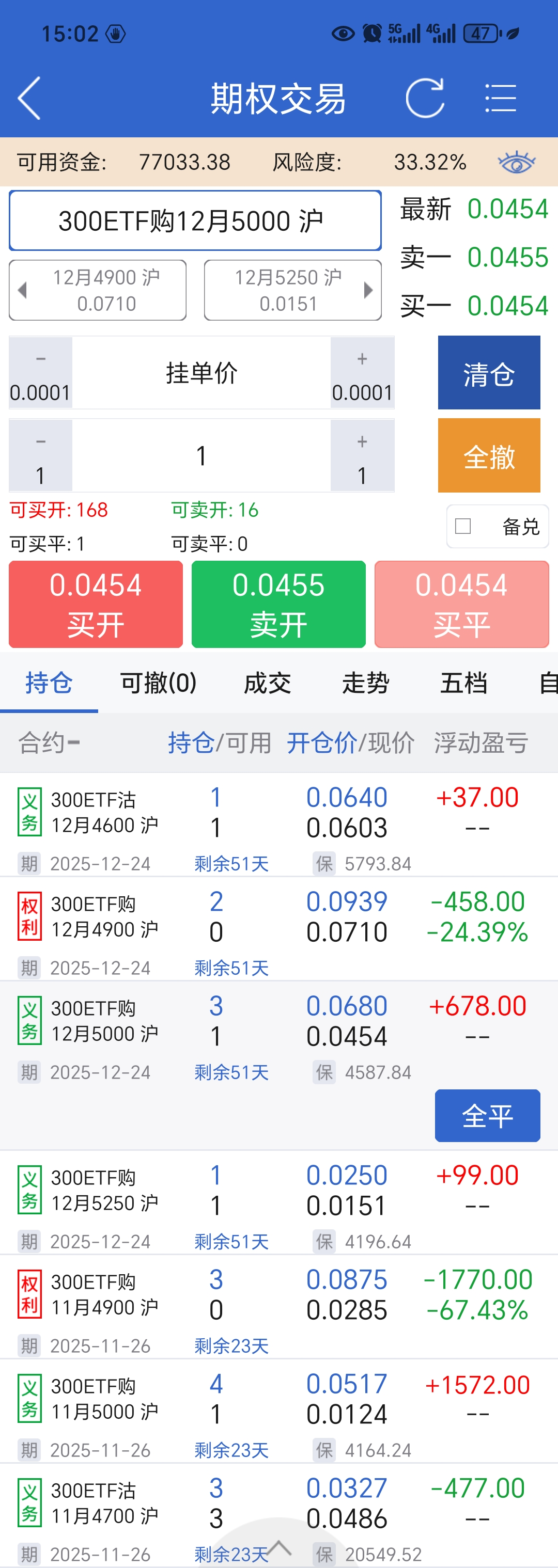Place a 买开 order at 0.0454
558x1568 pixels.
click(96, 605)
